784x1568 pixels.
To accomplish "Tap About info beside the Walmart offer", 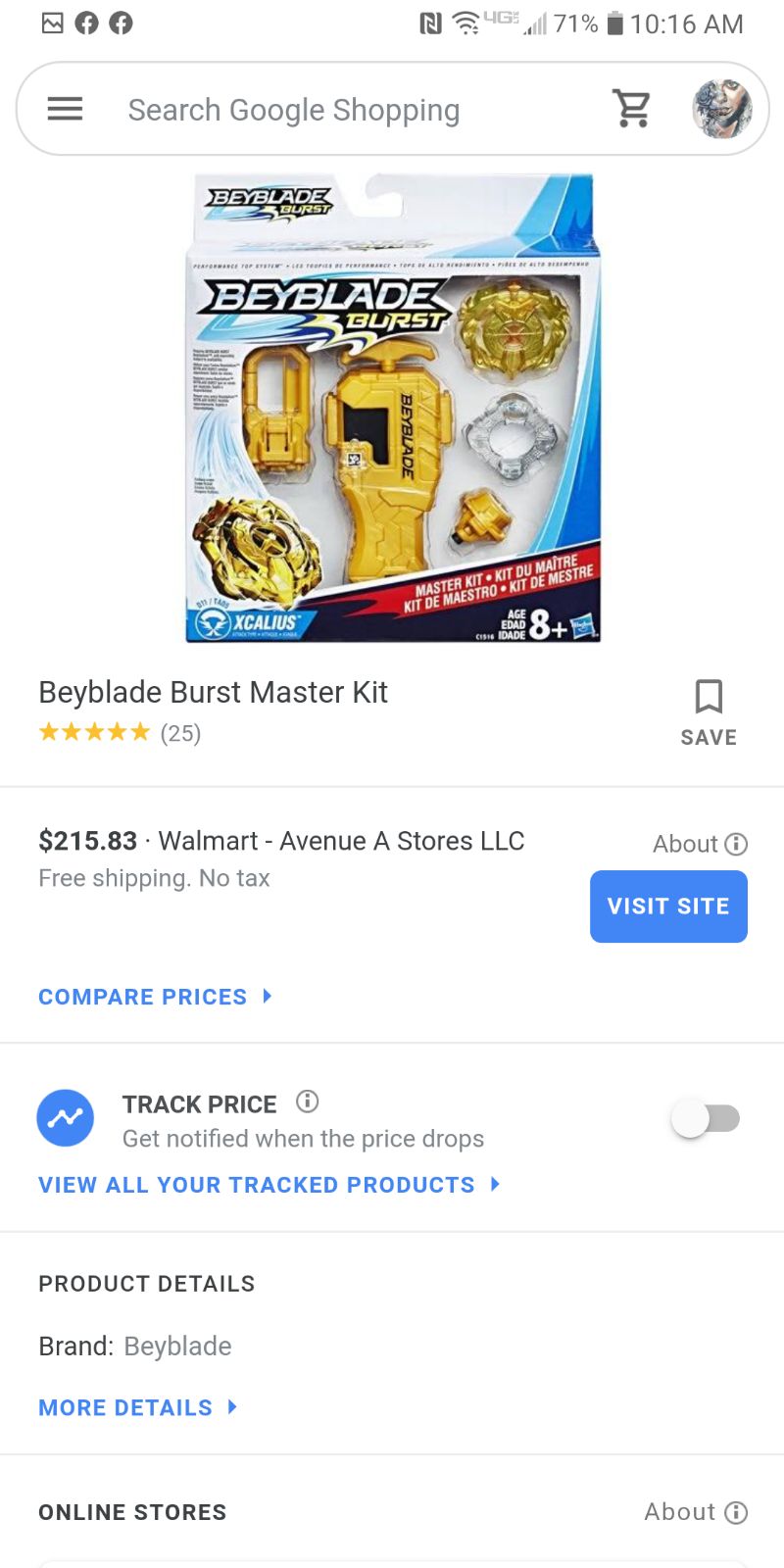I will pyautogui.click(x=700, y=844).
